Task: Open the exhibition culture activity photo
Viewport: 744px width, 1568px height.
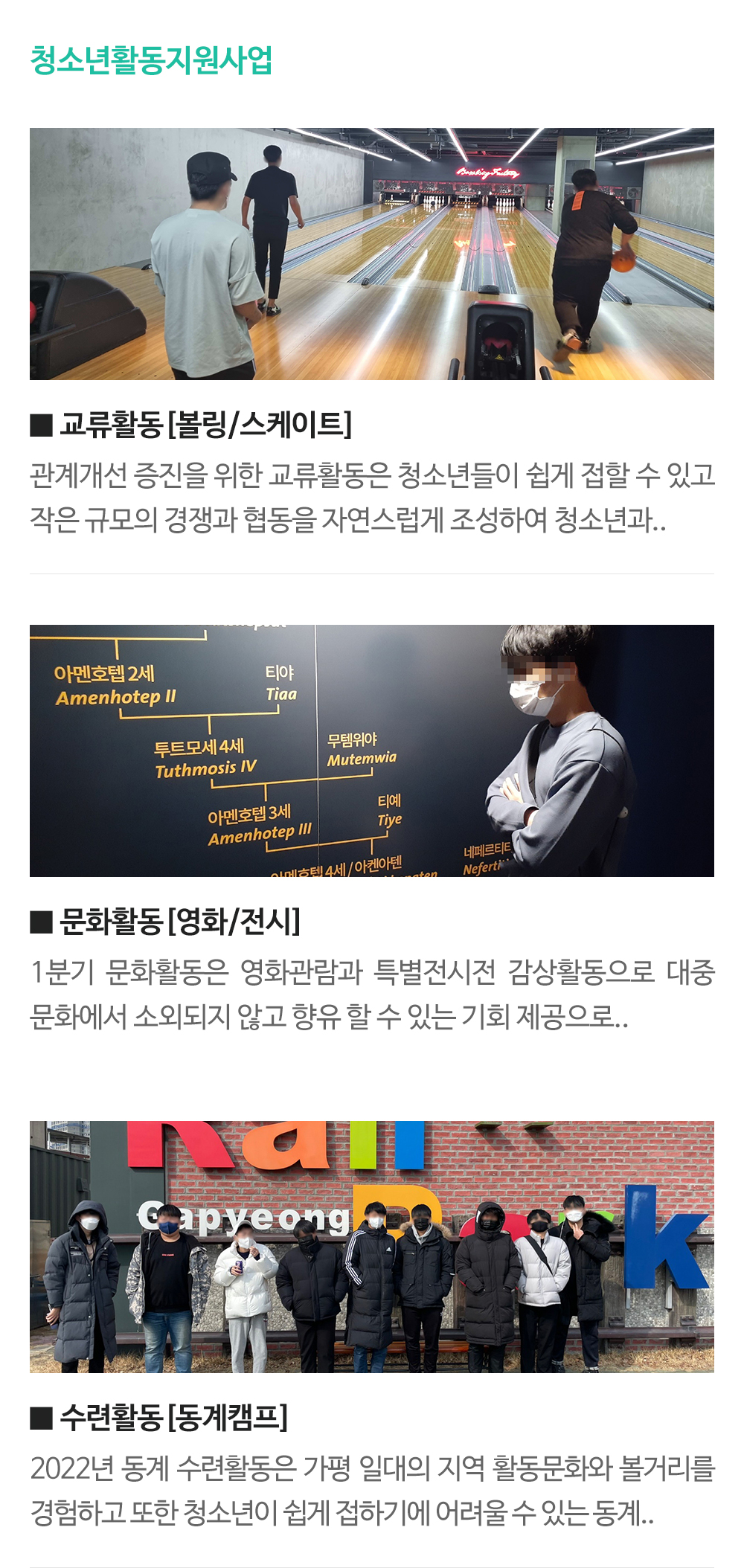Action: pyautogui.click(x=372, y=751)
